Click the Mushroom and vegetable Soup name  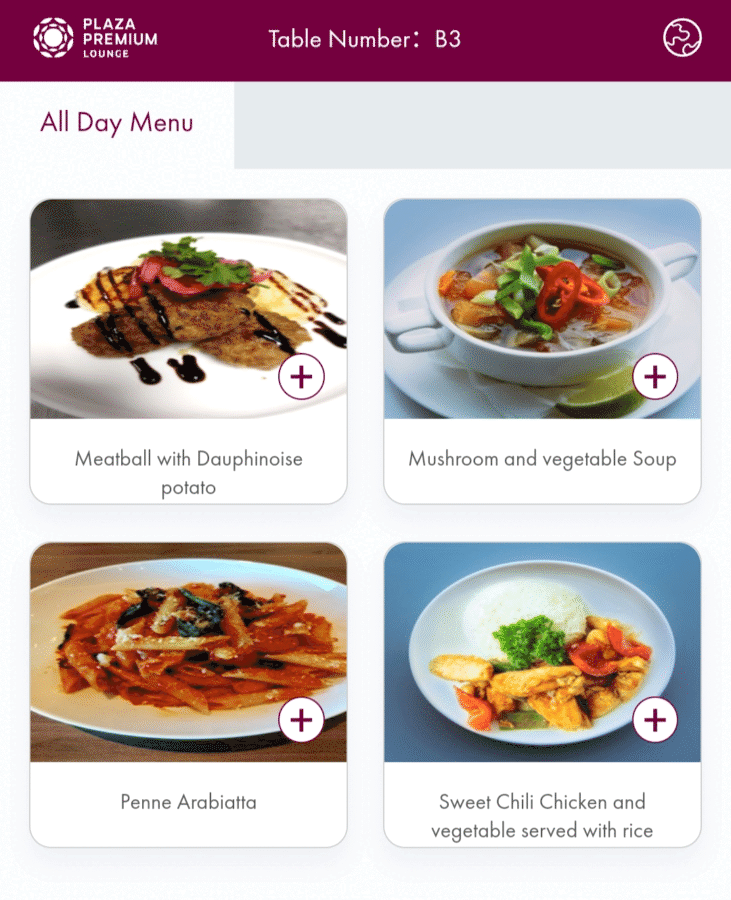(542, 459)
